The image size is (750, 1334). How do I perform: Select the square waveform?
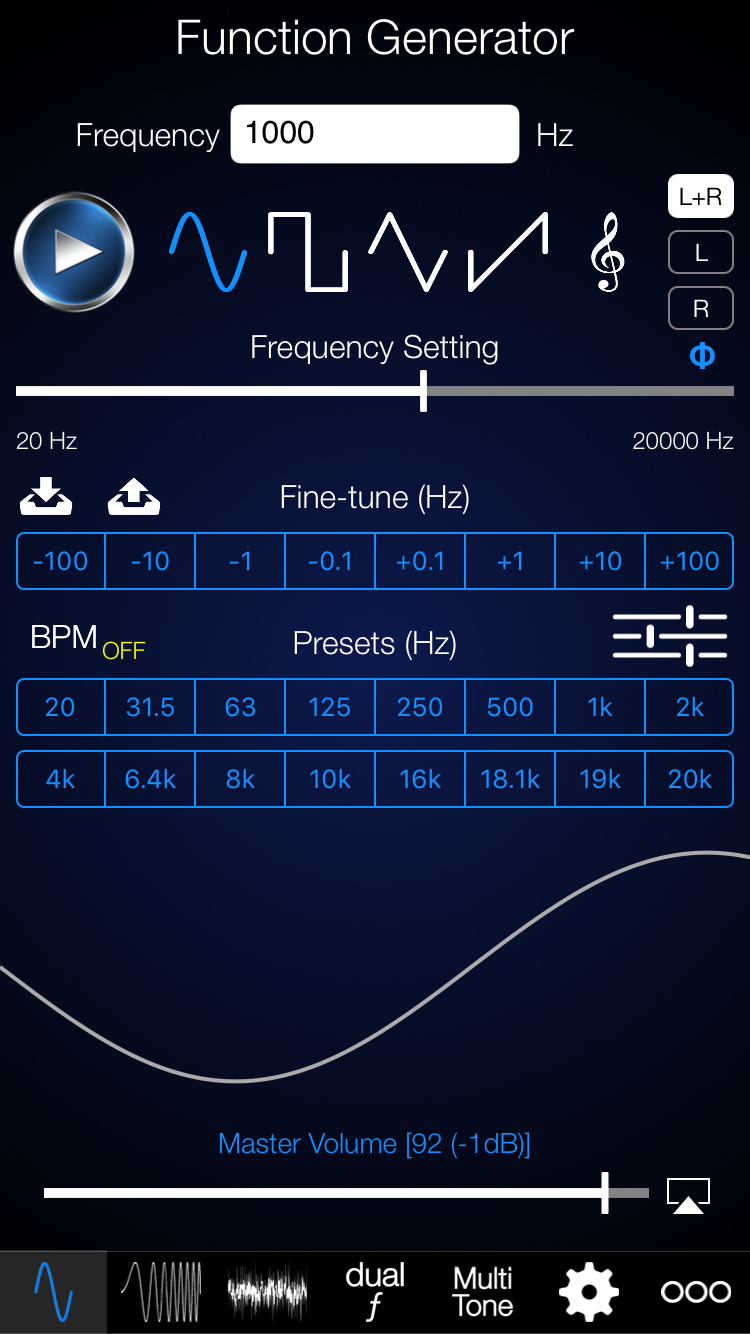pyautogui.click(x=308, y=251)
